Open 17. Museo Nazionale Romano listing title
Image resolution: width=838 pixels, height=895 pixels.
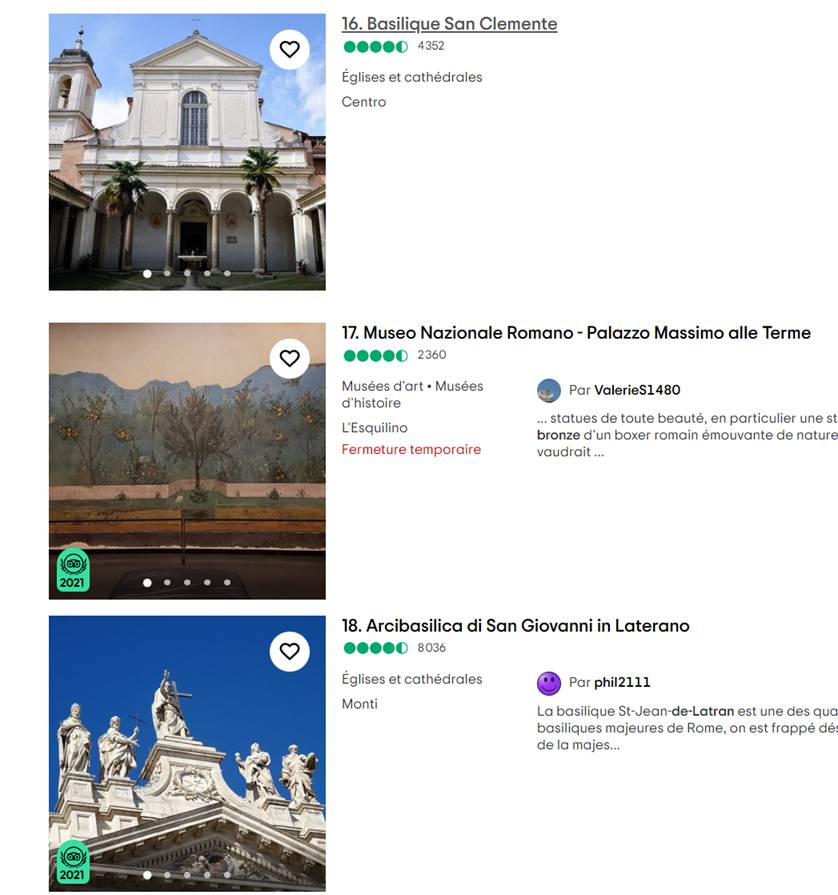point(576,333)
